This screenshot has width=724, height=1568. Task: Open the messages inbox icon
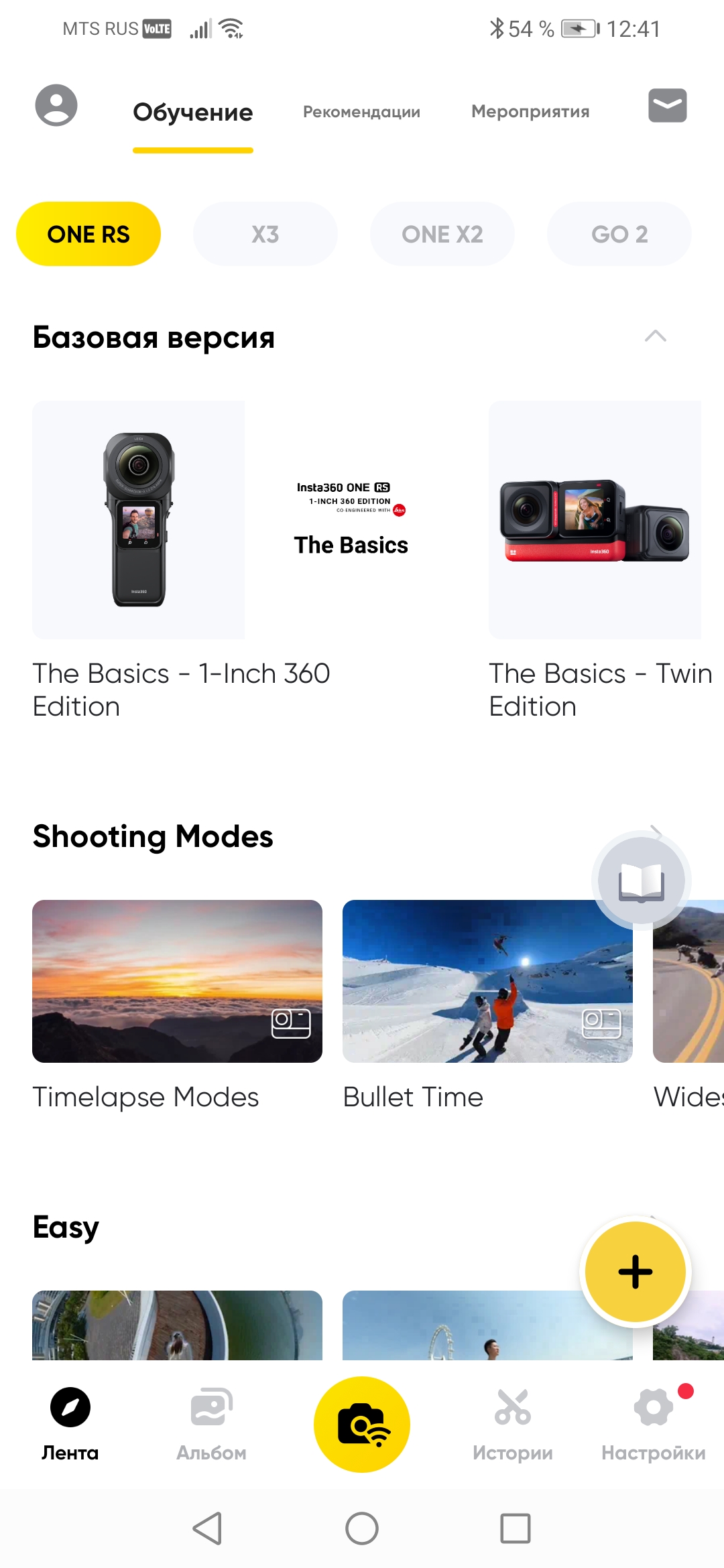click(x=667, y=105)
